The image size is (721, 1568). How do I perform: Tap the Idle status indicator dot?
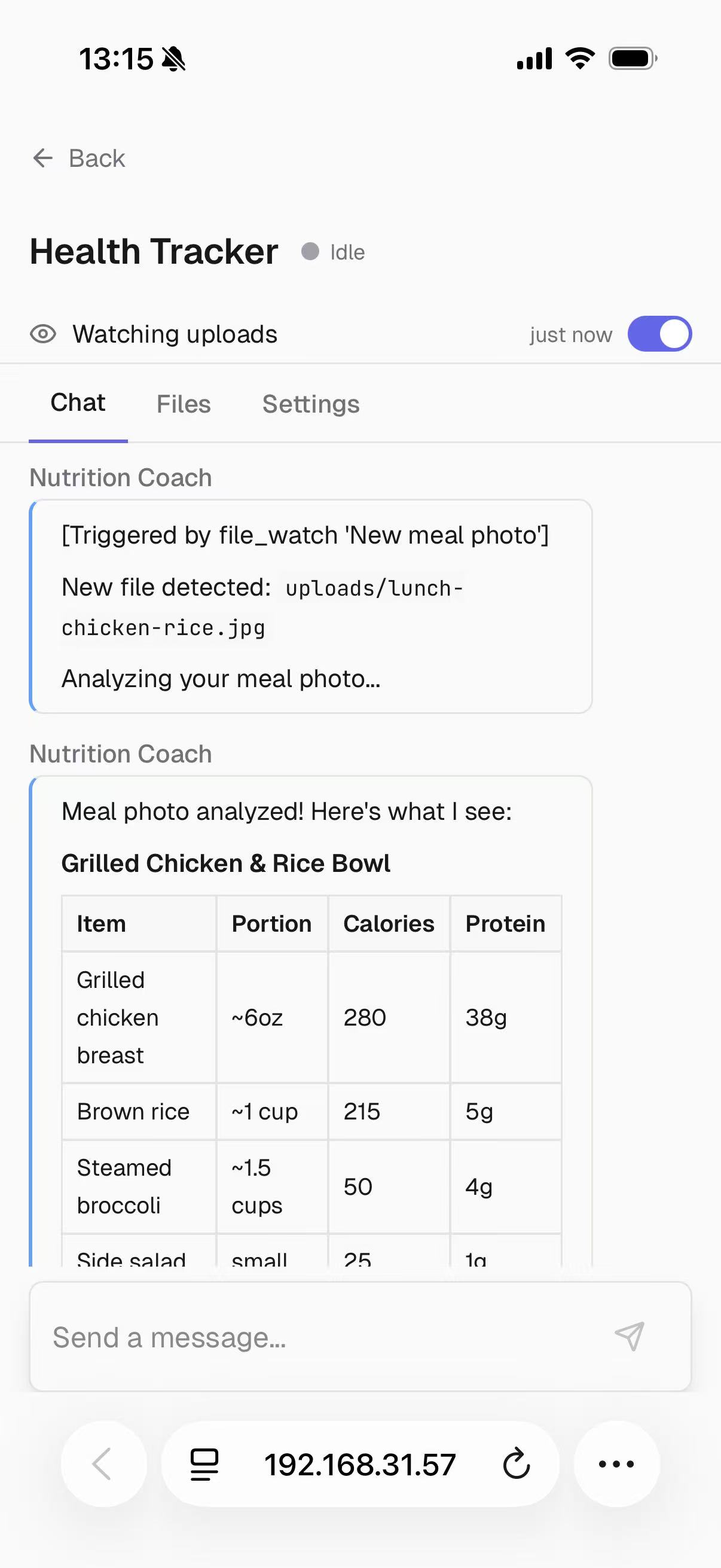click(310, 251)
